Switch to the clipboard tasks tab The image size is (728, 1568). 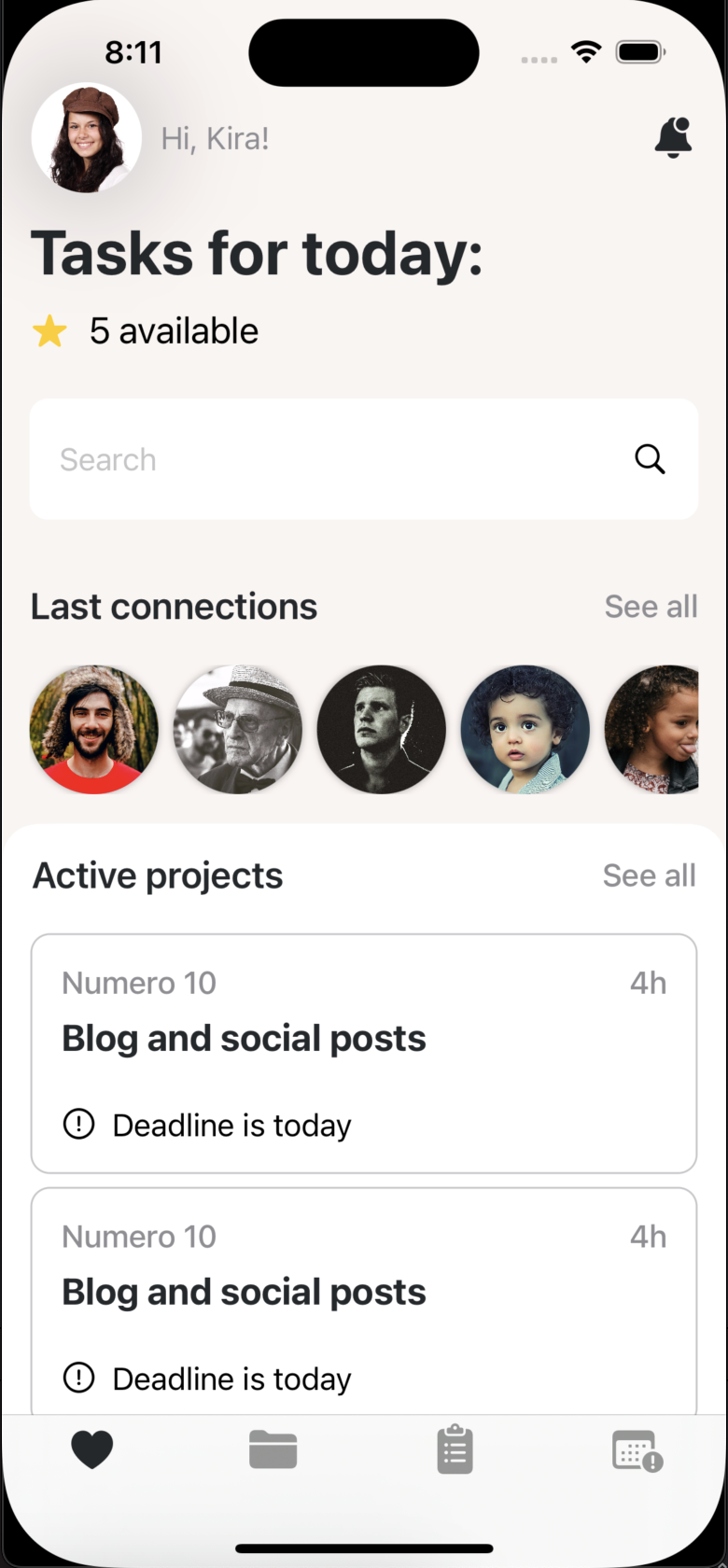[x=455, y=1449]
